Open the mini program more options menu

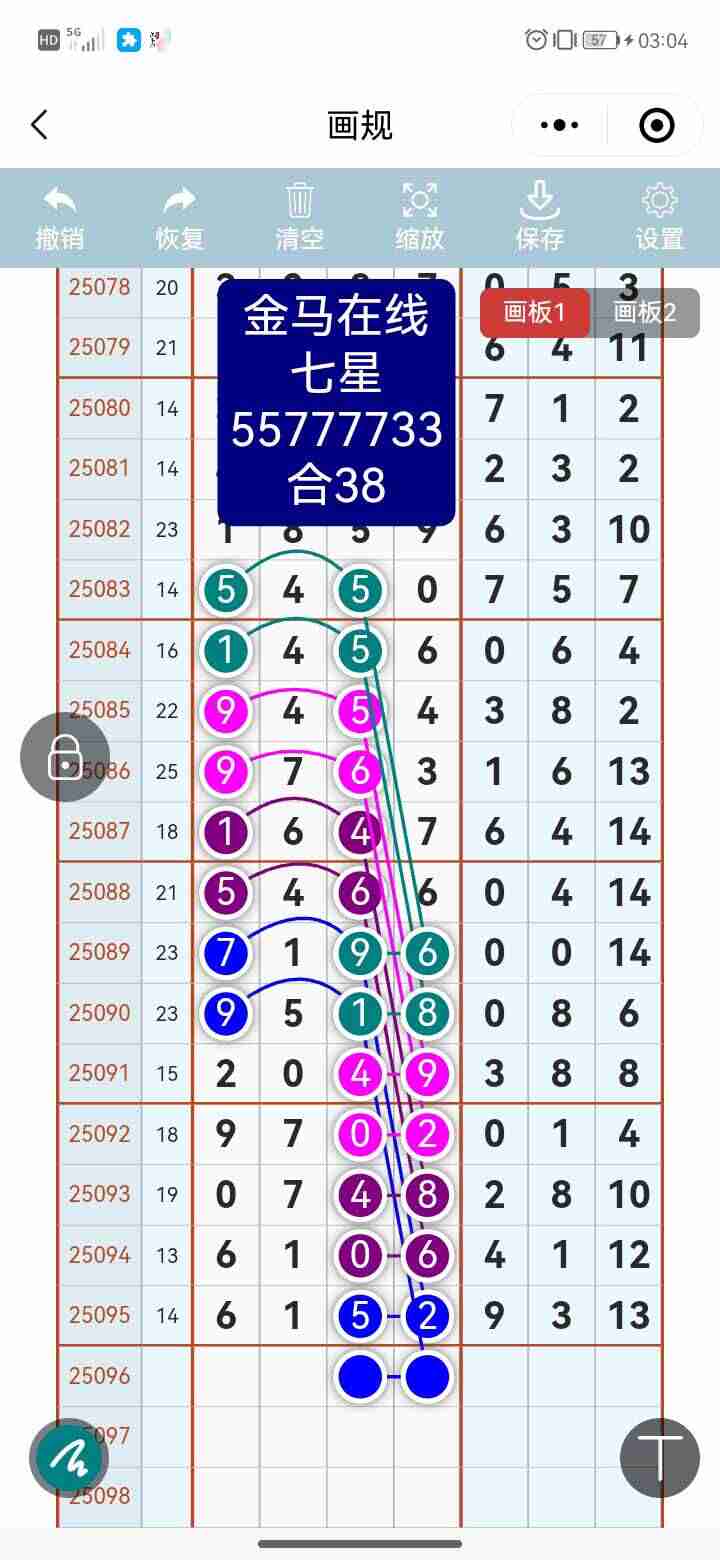(x=559, y=125)
